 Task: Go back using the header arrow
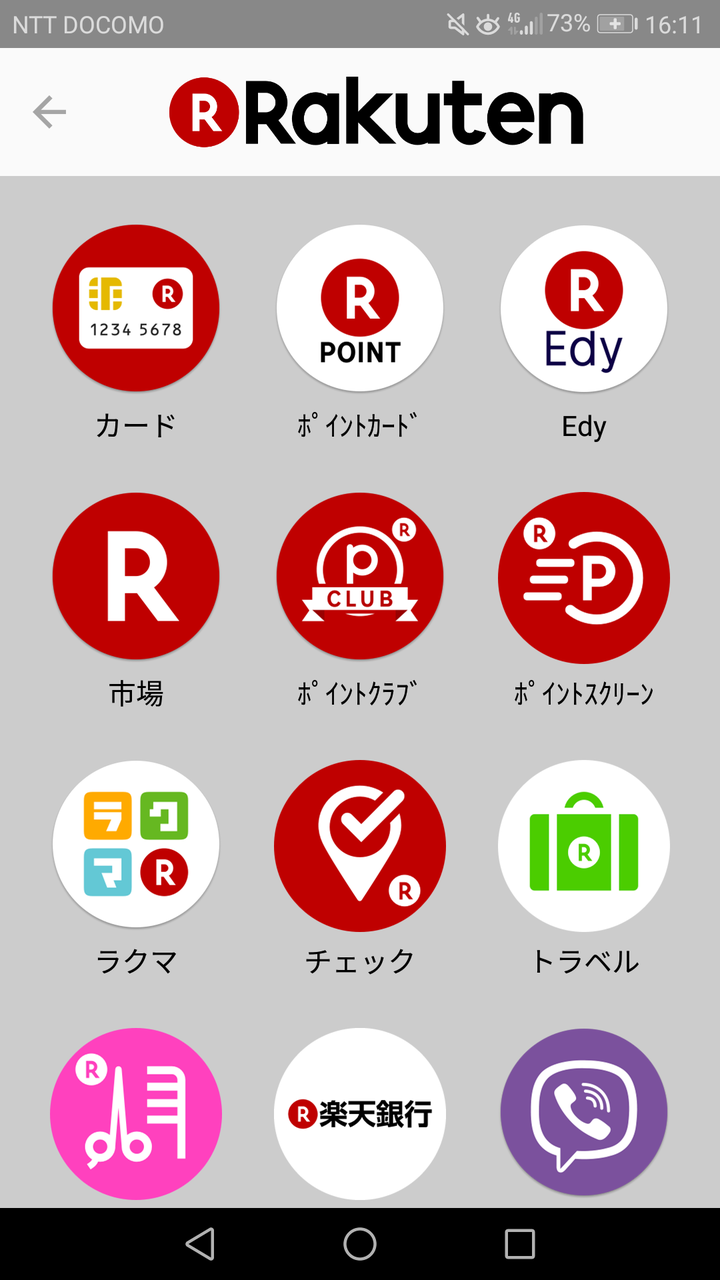tap(49, 112)
